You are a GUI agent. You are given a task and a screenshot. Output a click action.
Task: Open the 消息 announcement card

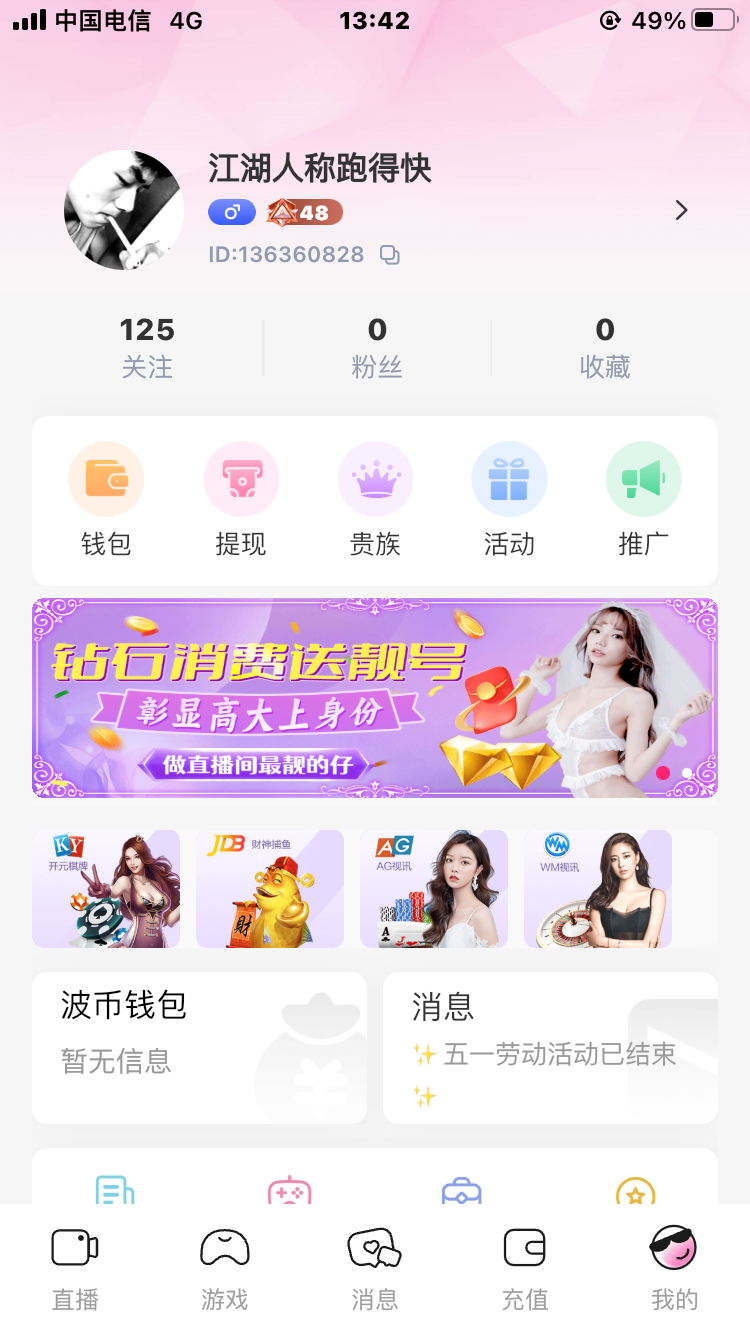(x=550, y=1047)
